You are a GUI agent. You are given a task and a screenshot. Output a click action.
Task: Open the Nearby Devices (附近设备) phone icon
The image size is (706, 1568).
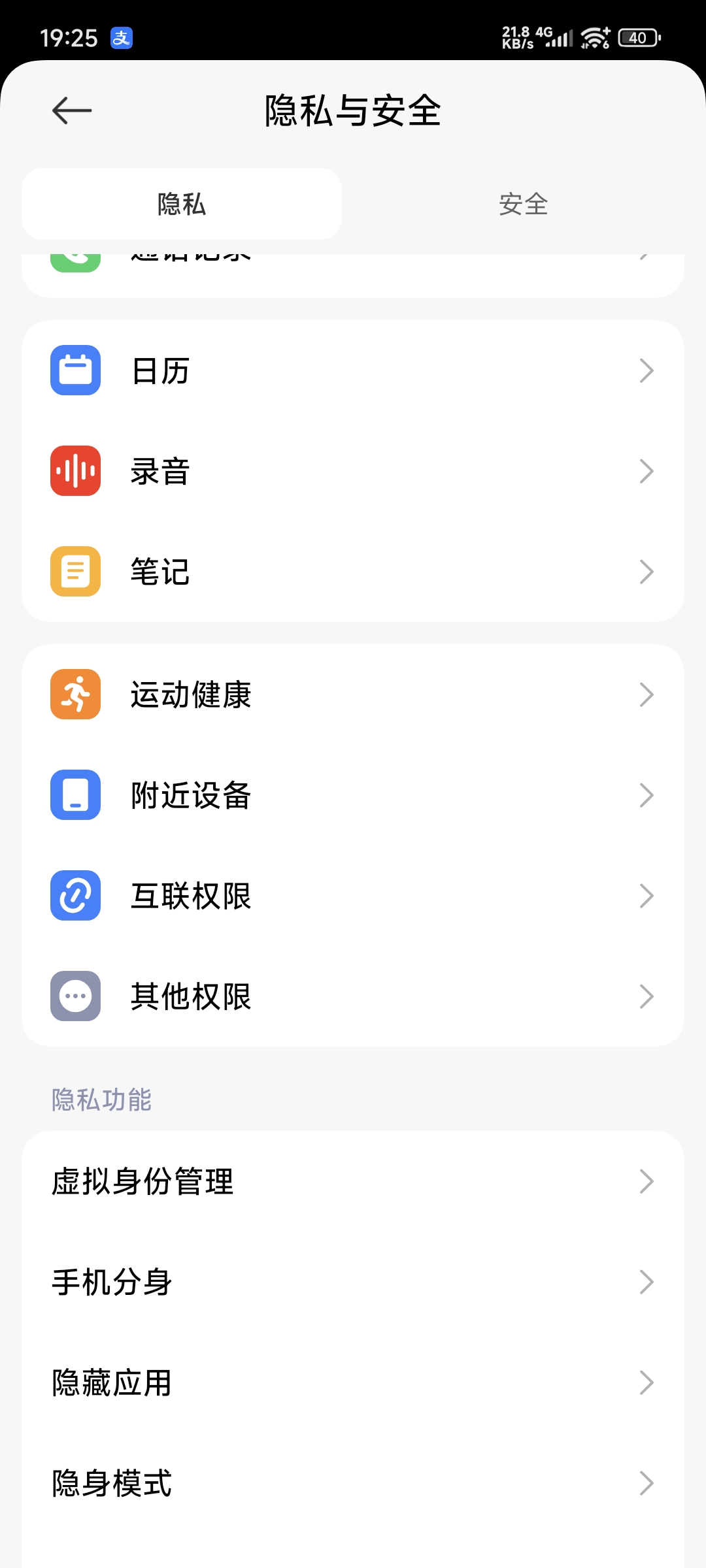coord(75,795)
